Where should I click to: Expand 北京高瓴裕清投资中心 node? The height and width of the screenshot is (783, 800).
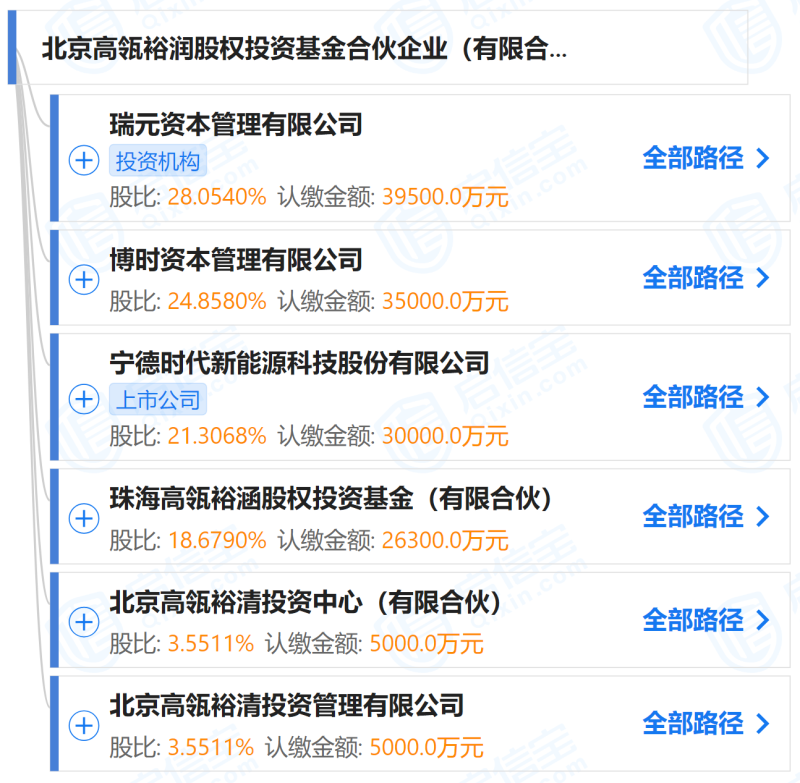83,621
